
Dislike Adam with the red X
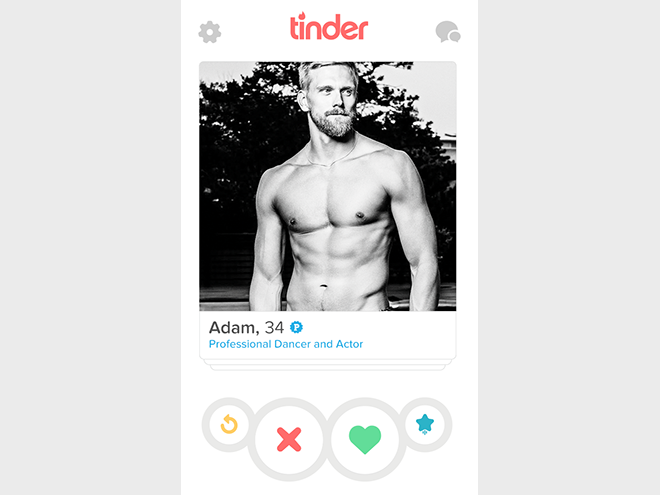click(289, 439)
